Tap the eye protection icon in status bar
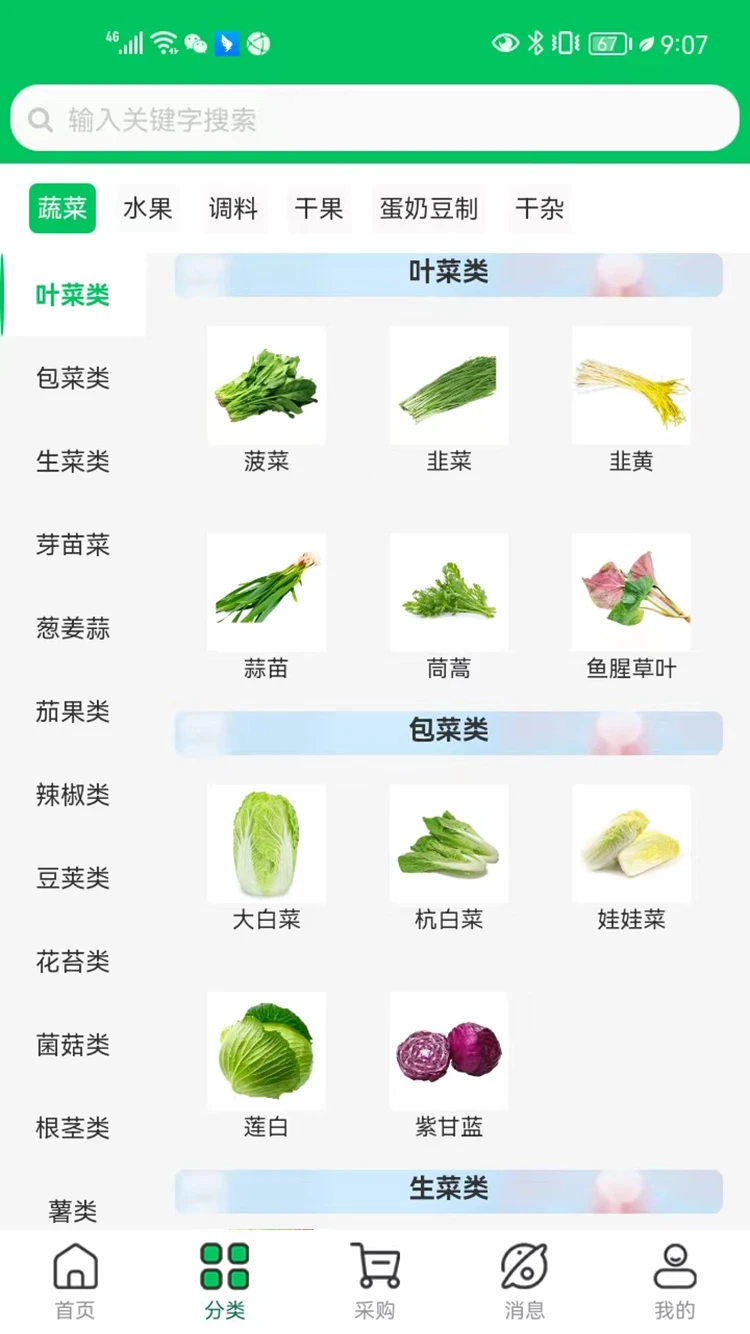 (x=506, y=44)
